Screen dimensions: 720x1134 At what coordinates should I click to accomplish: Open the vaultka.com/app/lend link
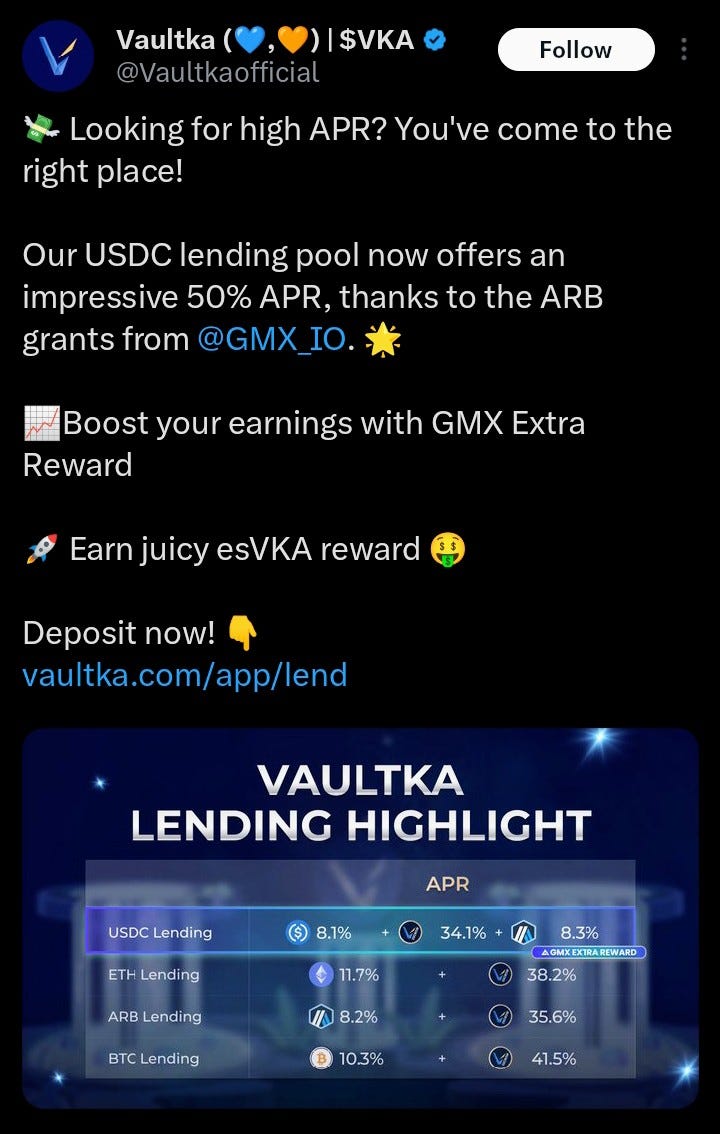pyautogui.click(x=185, y=675)
